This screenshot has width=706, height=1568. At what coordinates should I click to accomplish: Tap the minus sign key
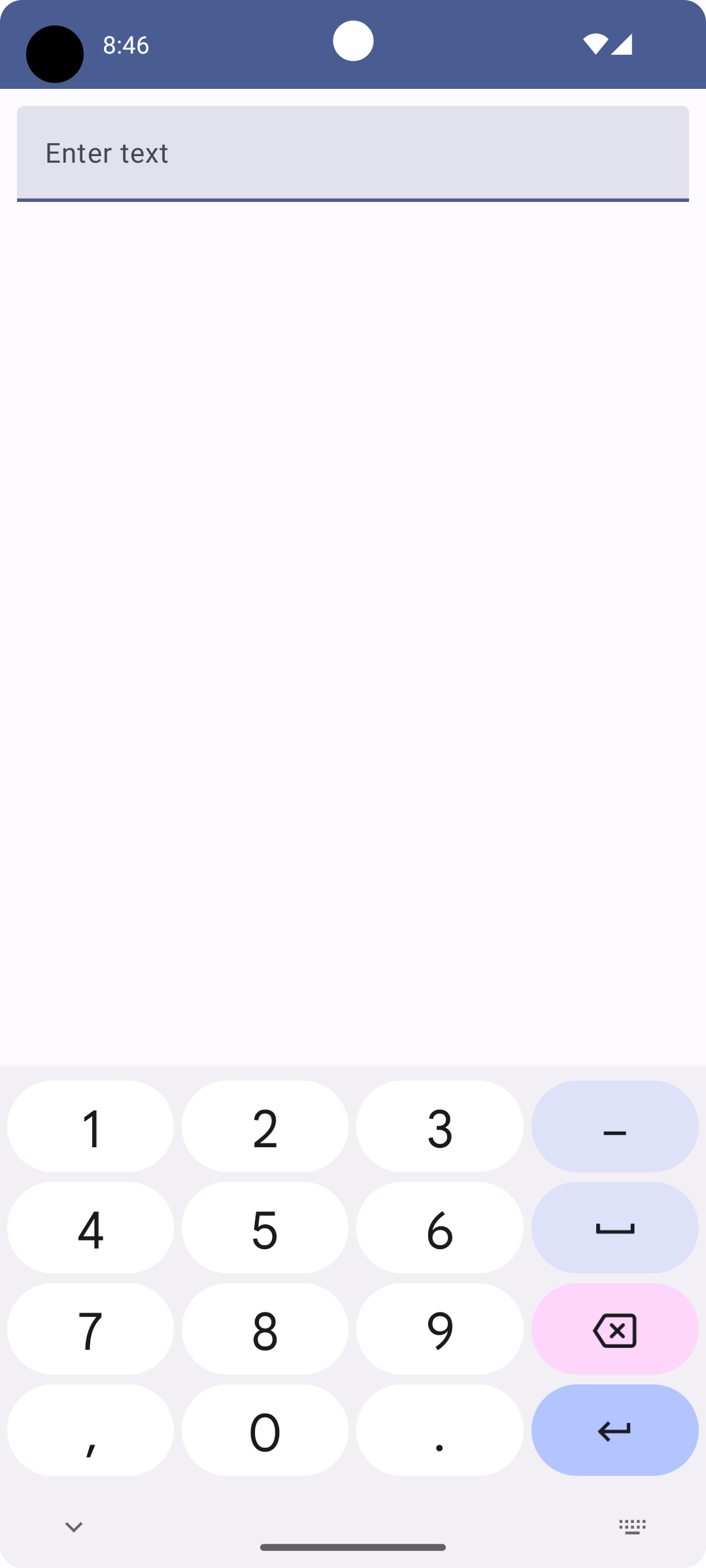(615, 1126)
